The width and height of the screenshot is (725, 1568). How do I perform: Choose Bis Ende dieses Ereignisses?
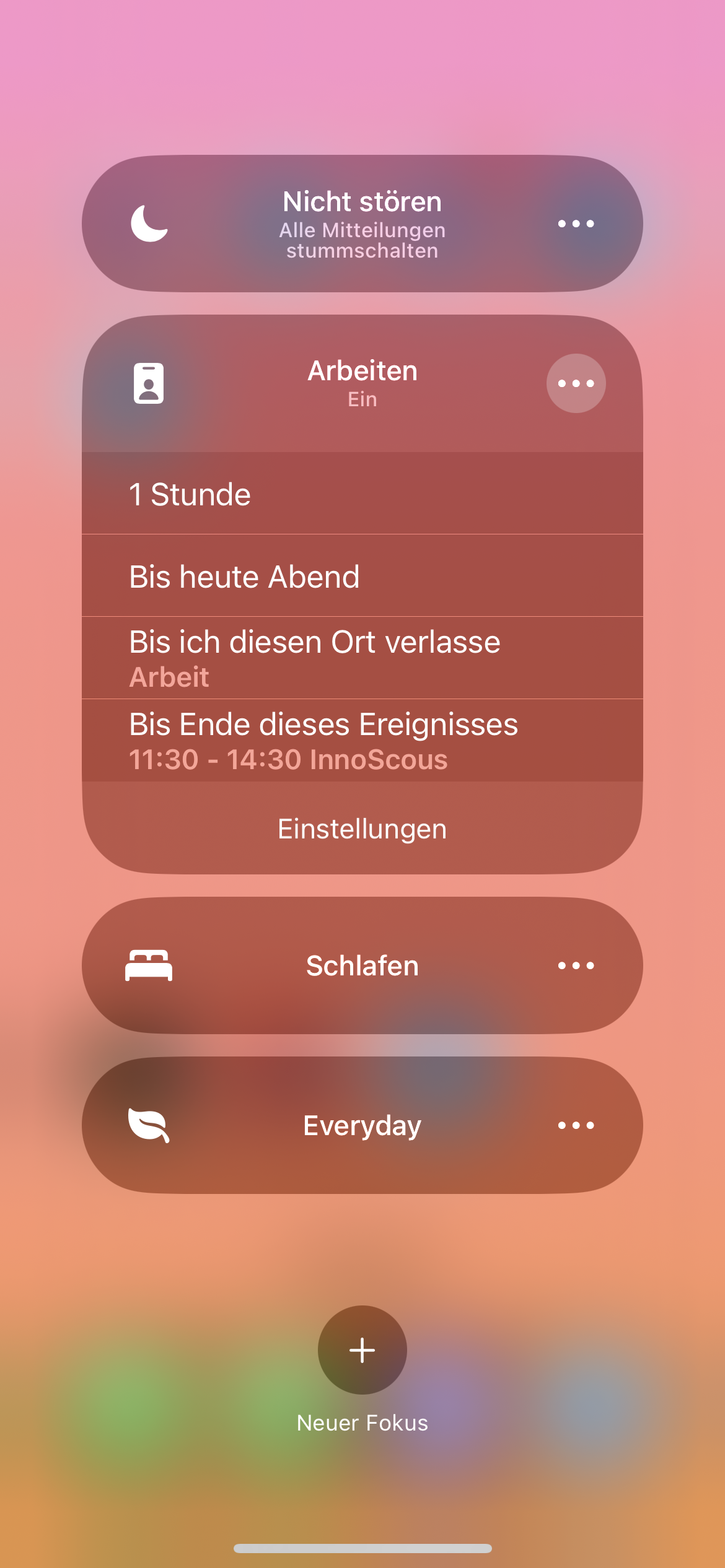tap(362, 741)
